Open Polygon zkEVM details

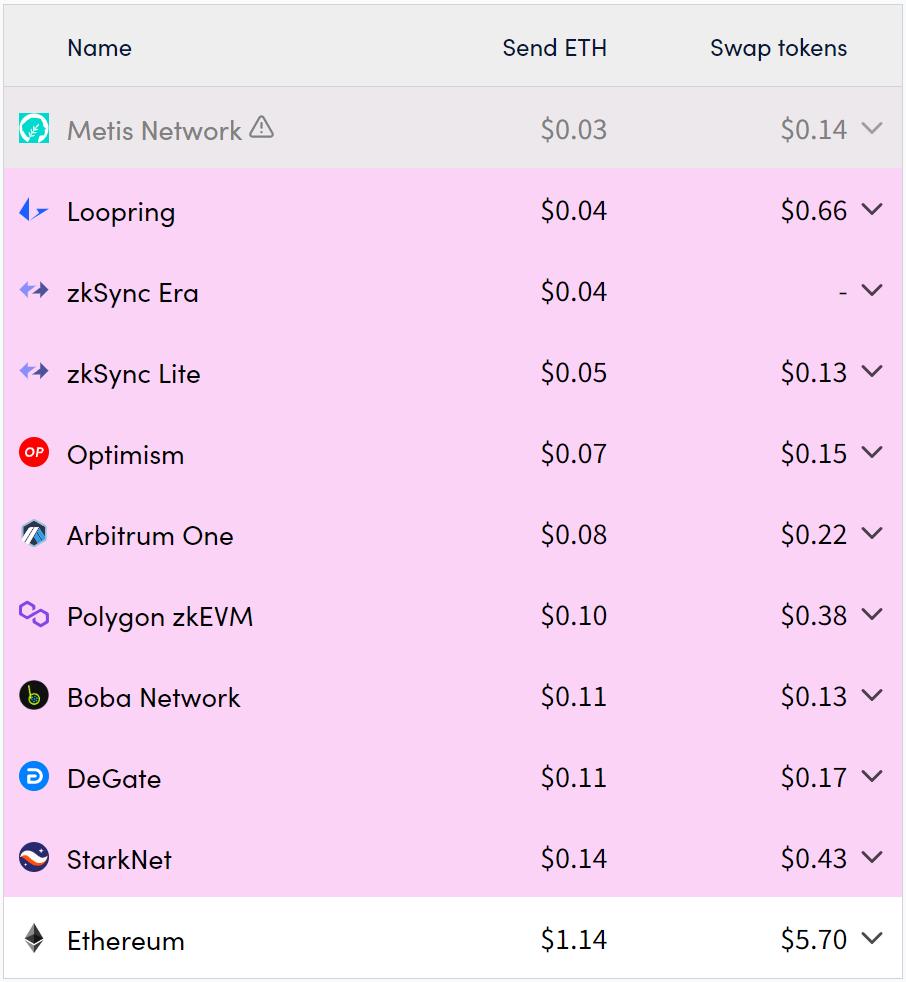pyautogui.click(x=872, y=615)
